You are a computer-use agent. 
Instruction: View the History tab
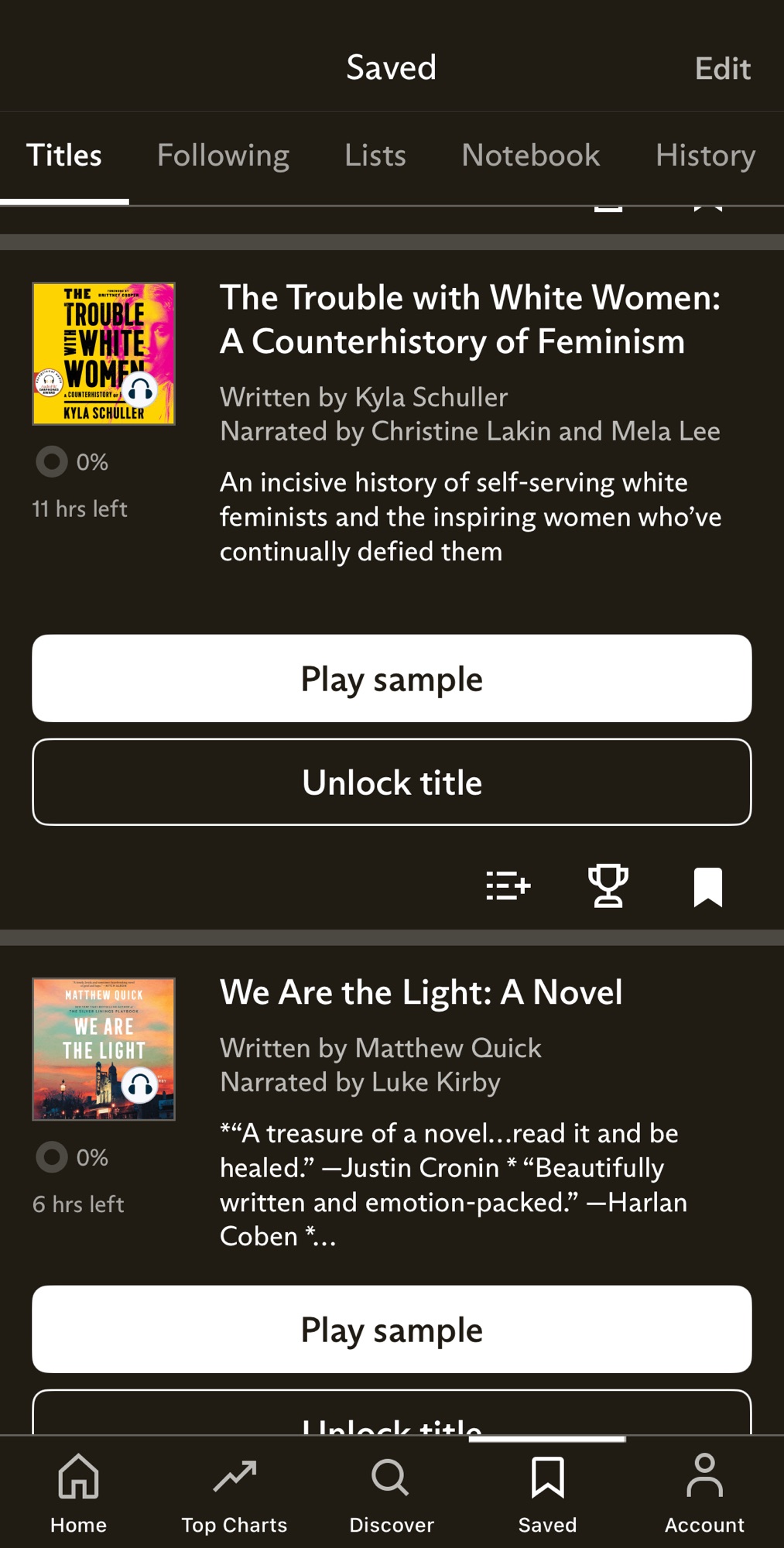(705, 156)
